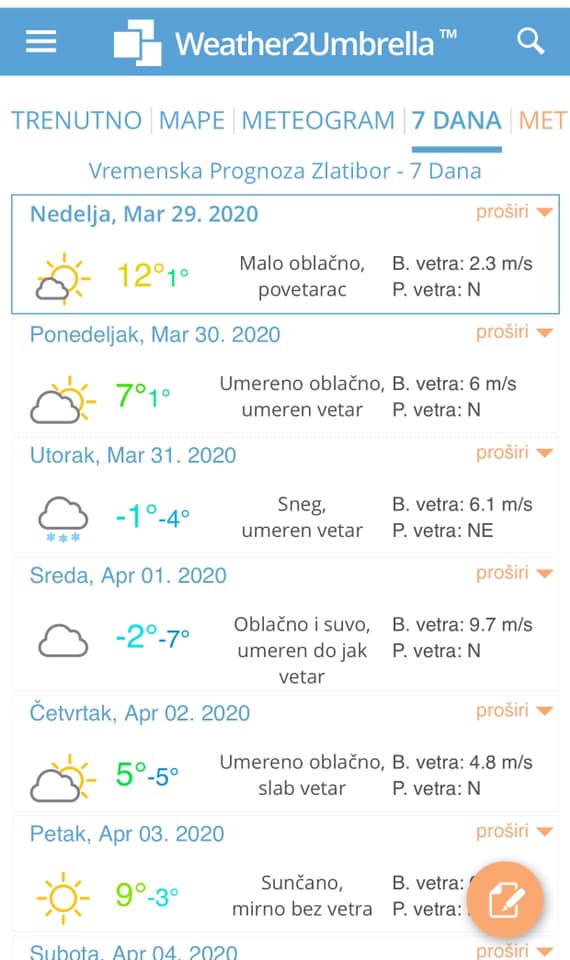This screenshot has width=570, height=960.
Task: Expand forecast for Petak, Apr 03
Action: [x=514, y=831]
